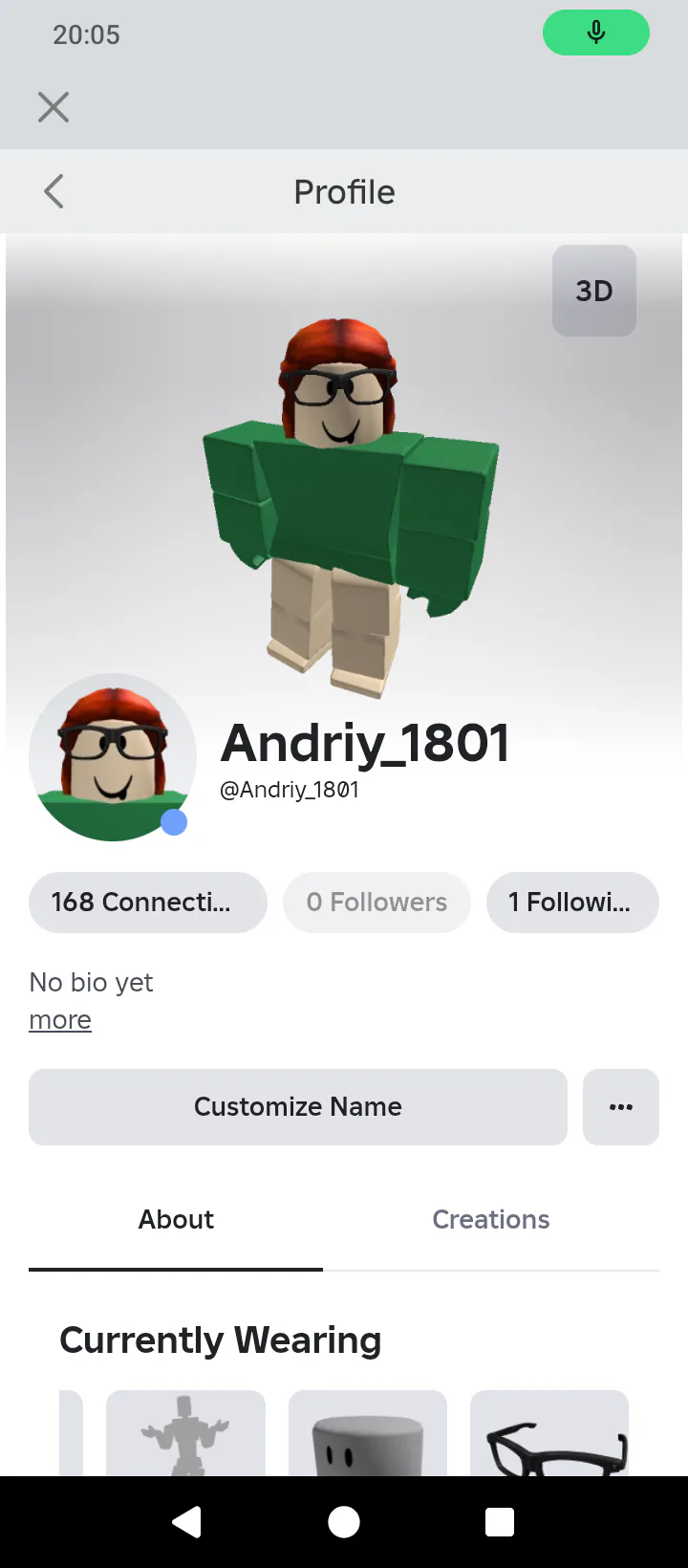Toggle the 3D avatar view

[594, 291]
